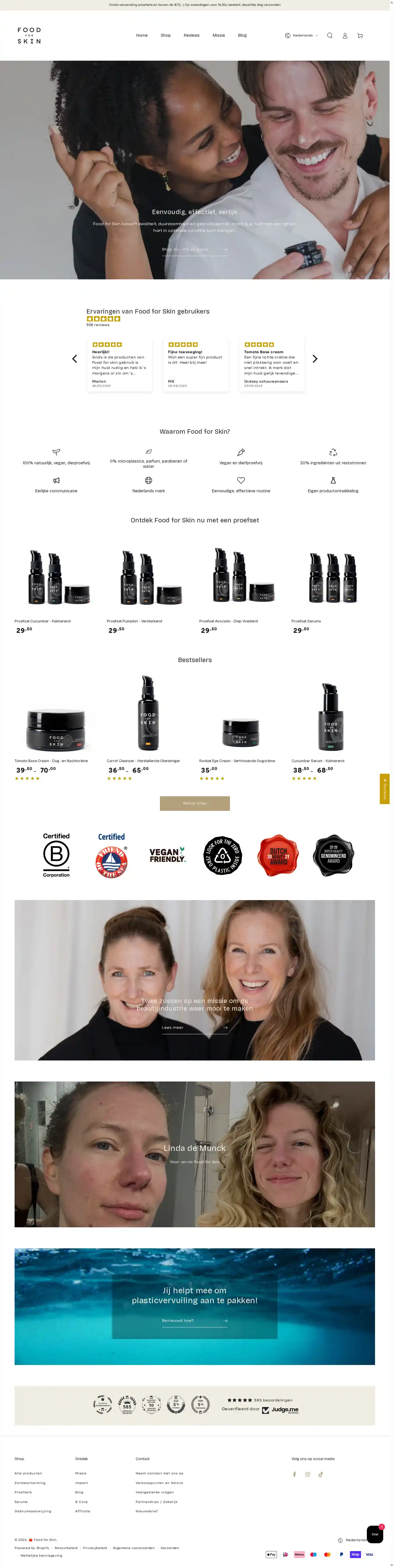Image resolution: width=394 pixels, height=1568 pixels.
Task: Open the account login icon
Action: tap(345, 36)
